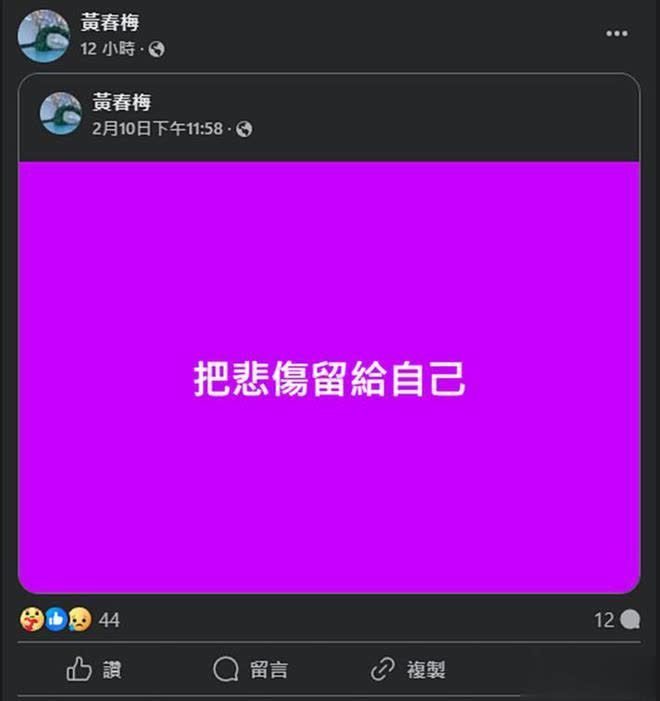Open the shared purple post 把悲傷留給自己

(x=329, y=378)
